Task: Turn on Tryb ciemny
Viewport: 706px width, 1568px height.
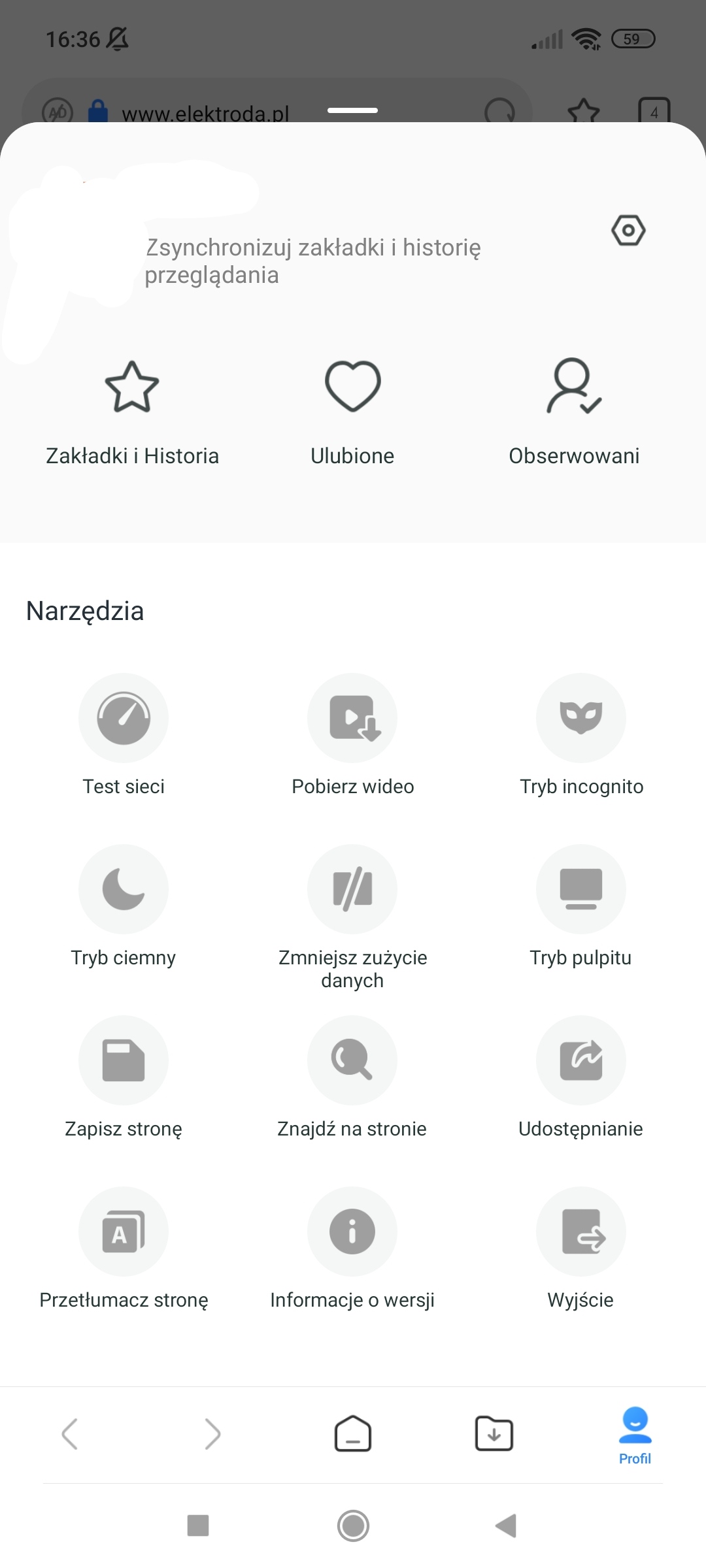Action: [x=124, y=889]
